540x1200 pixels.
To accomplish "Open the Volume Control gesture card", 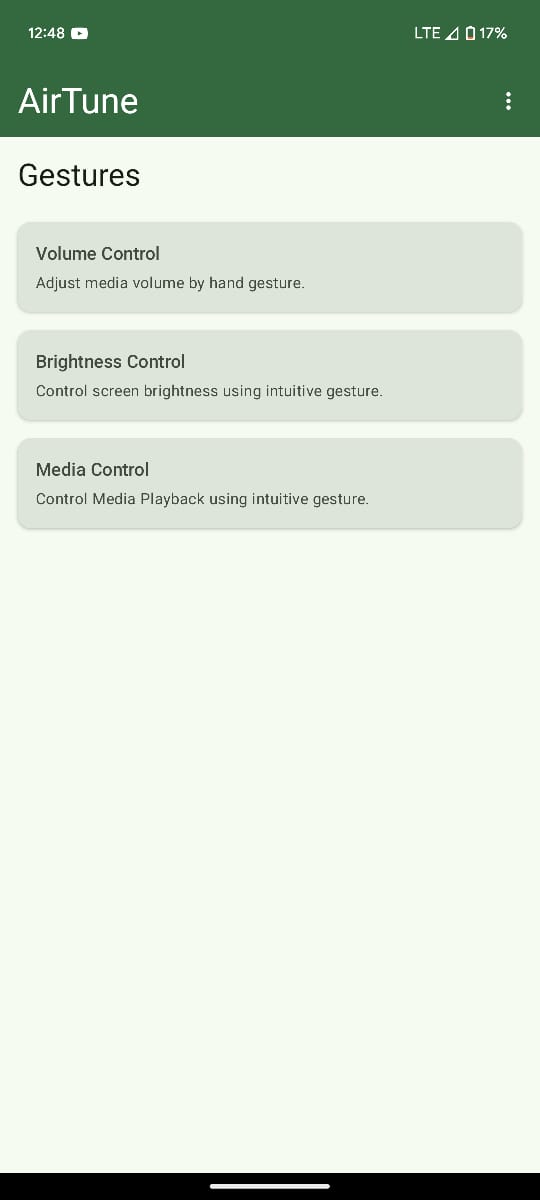I will [x=270, y=267].
